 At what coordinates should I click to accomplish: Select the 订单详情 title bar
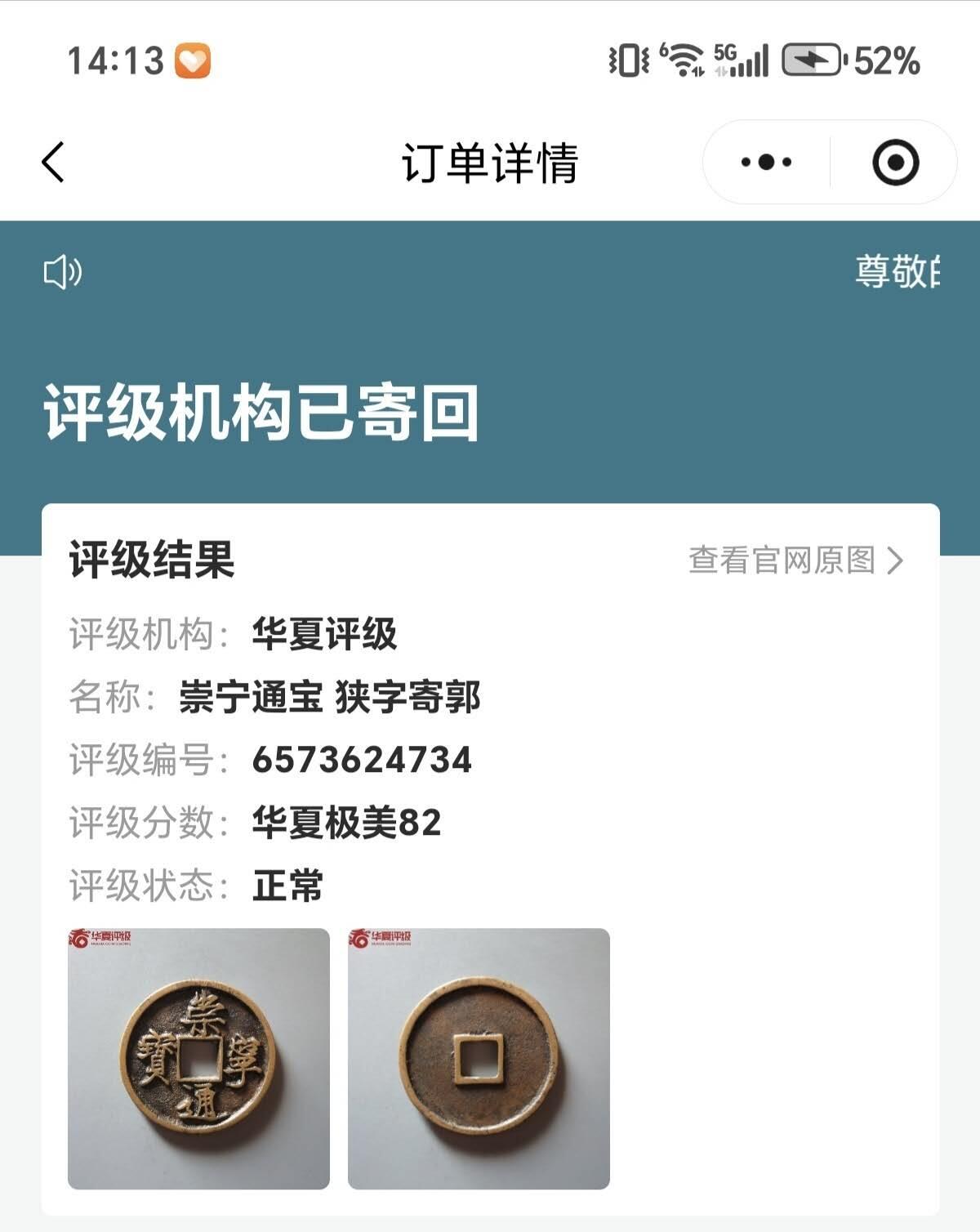[x=490, y=163]
